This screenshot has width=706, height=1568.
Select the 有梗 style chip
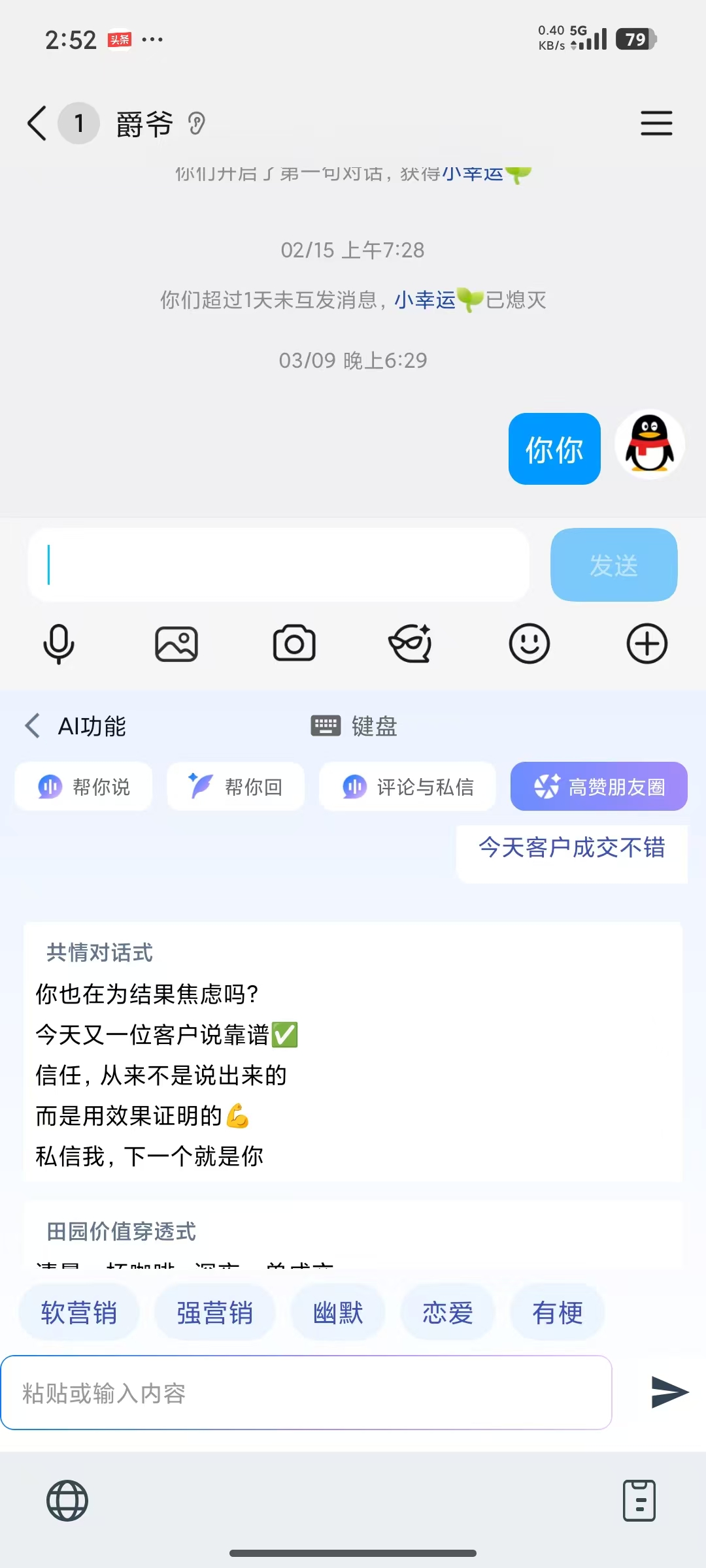click(557, 1313)
